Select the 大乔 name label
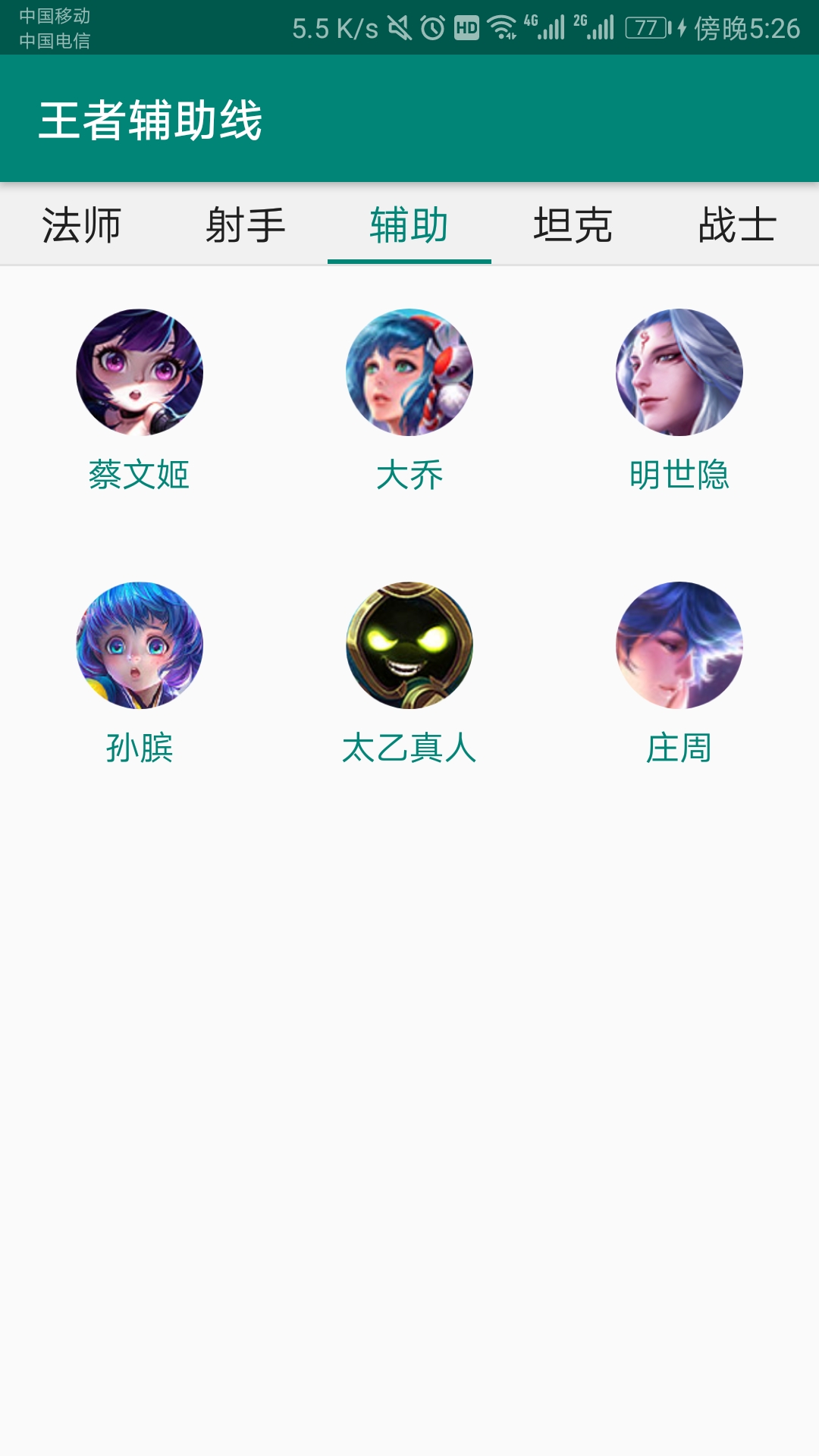 [x=409, y=475]
